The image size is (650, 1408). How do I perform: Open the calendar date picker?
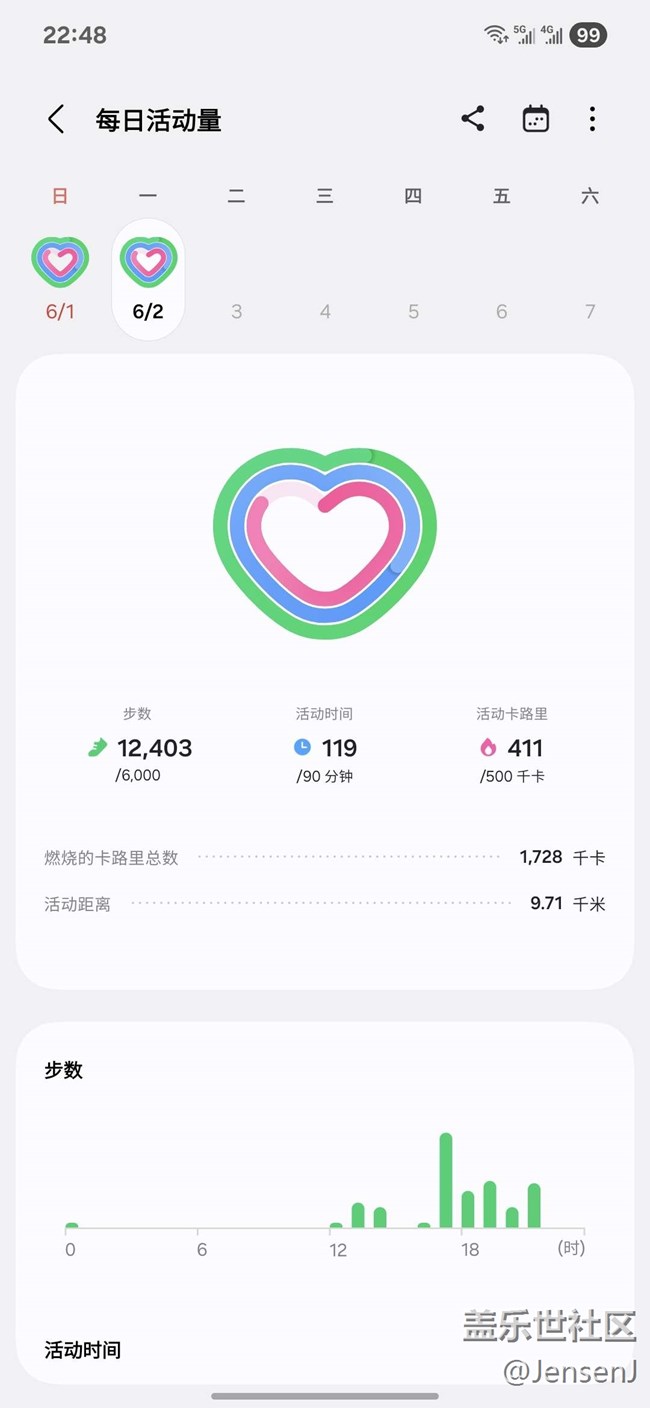[x=536, y=119]
